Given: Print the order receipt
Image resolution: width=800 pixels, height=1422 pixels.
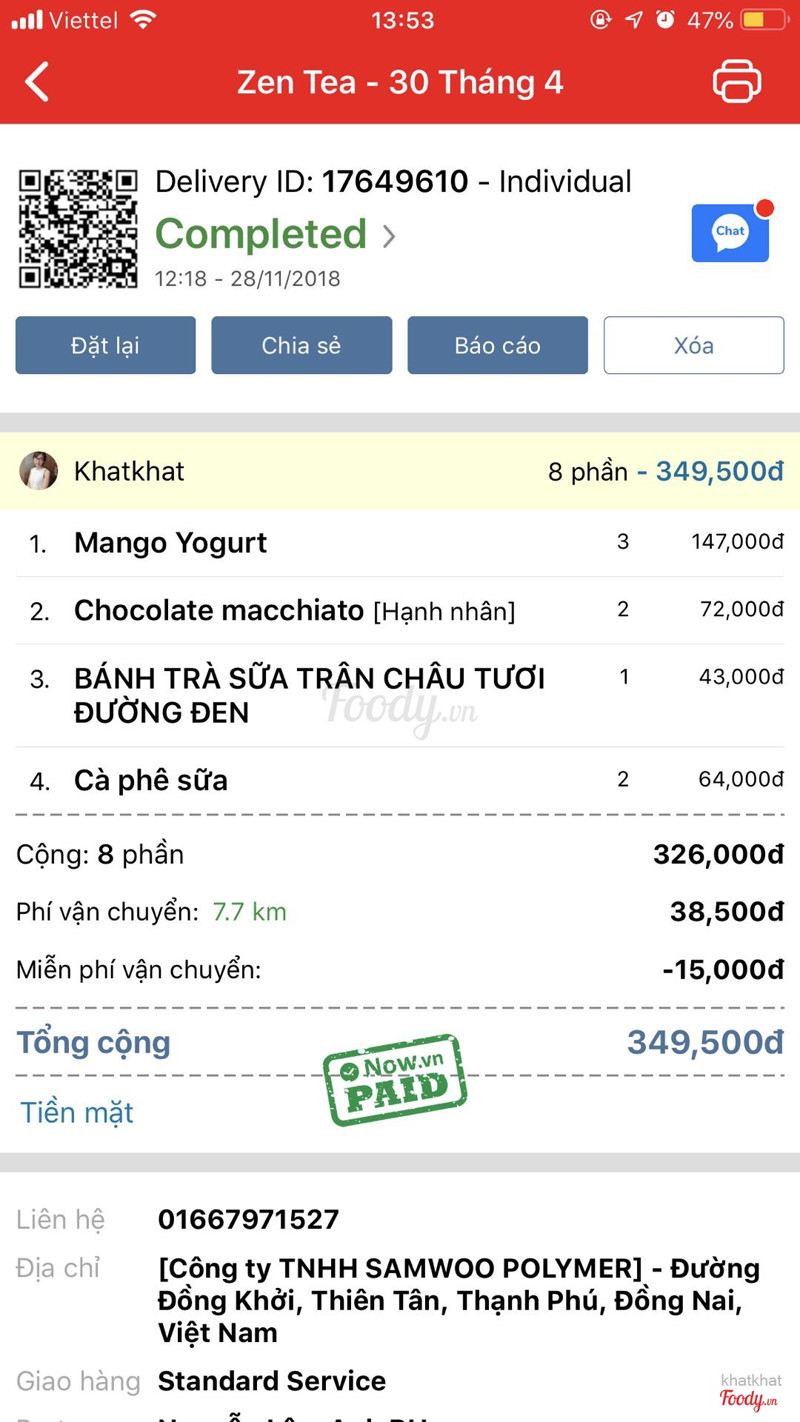Looking at the screenshot, I should [x=737, y=82].
